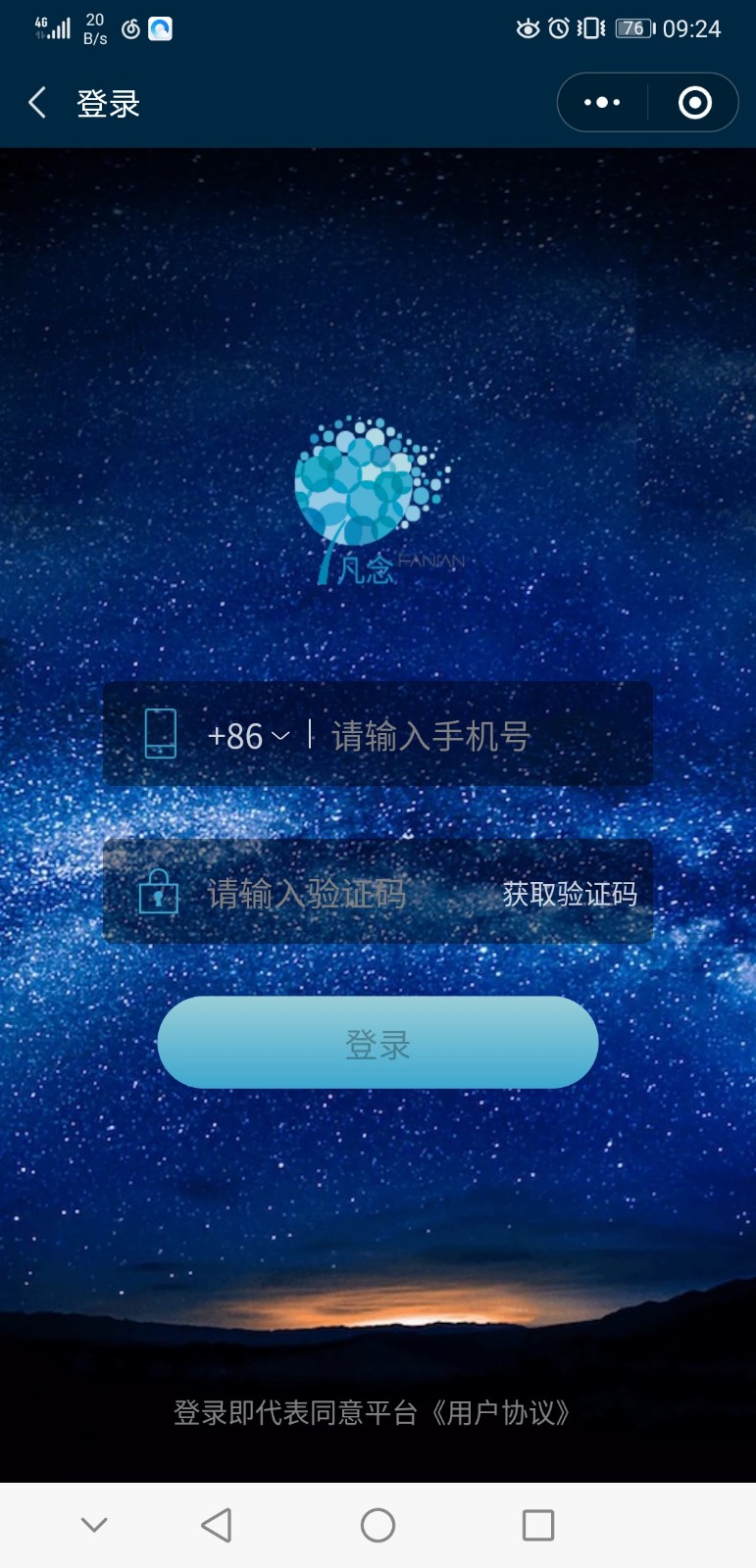The image size is (756, 1568).
Task: Tap the system home button
Action: [x=378, y=1525]
